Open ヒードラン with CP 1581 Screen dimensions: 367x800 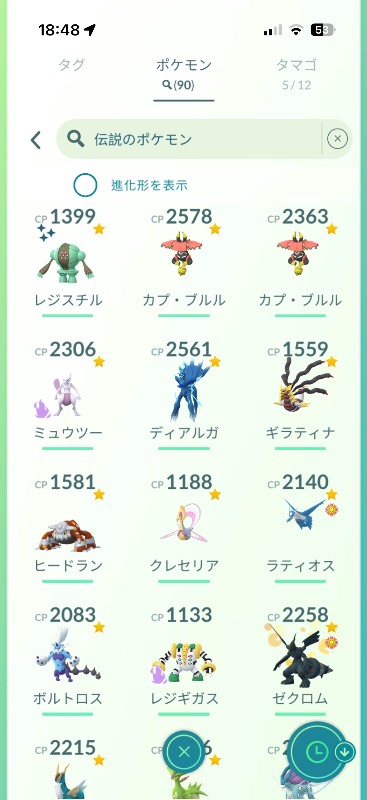click(x=67, y=528)
